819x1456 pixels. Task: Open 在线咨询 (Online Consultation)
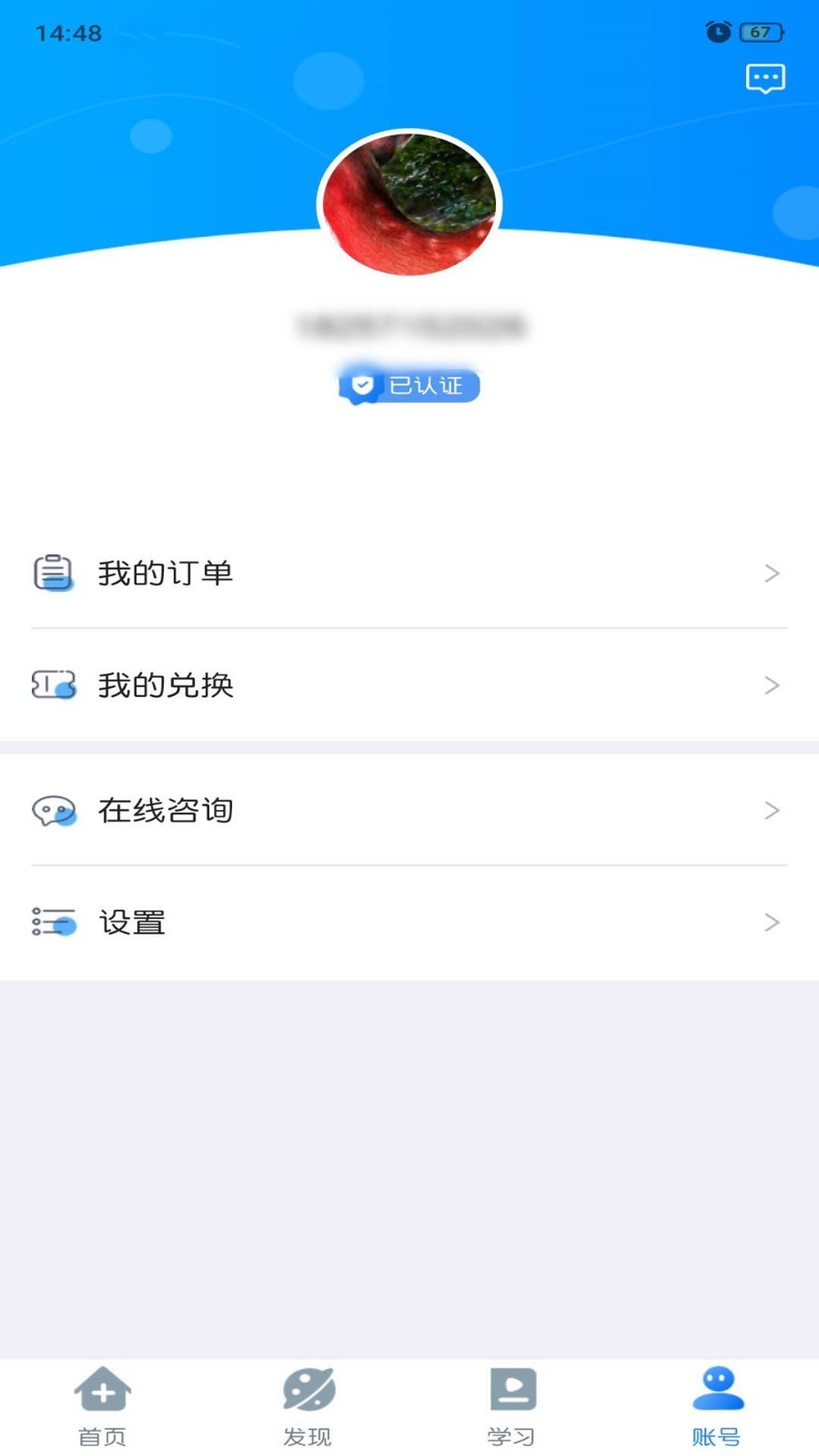409,810
